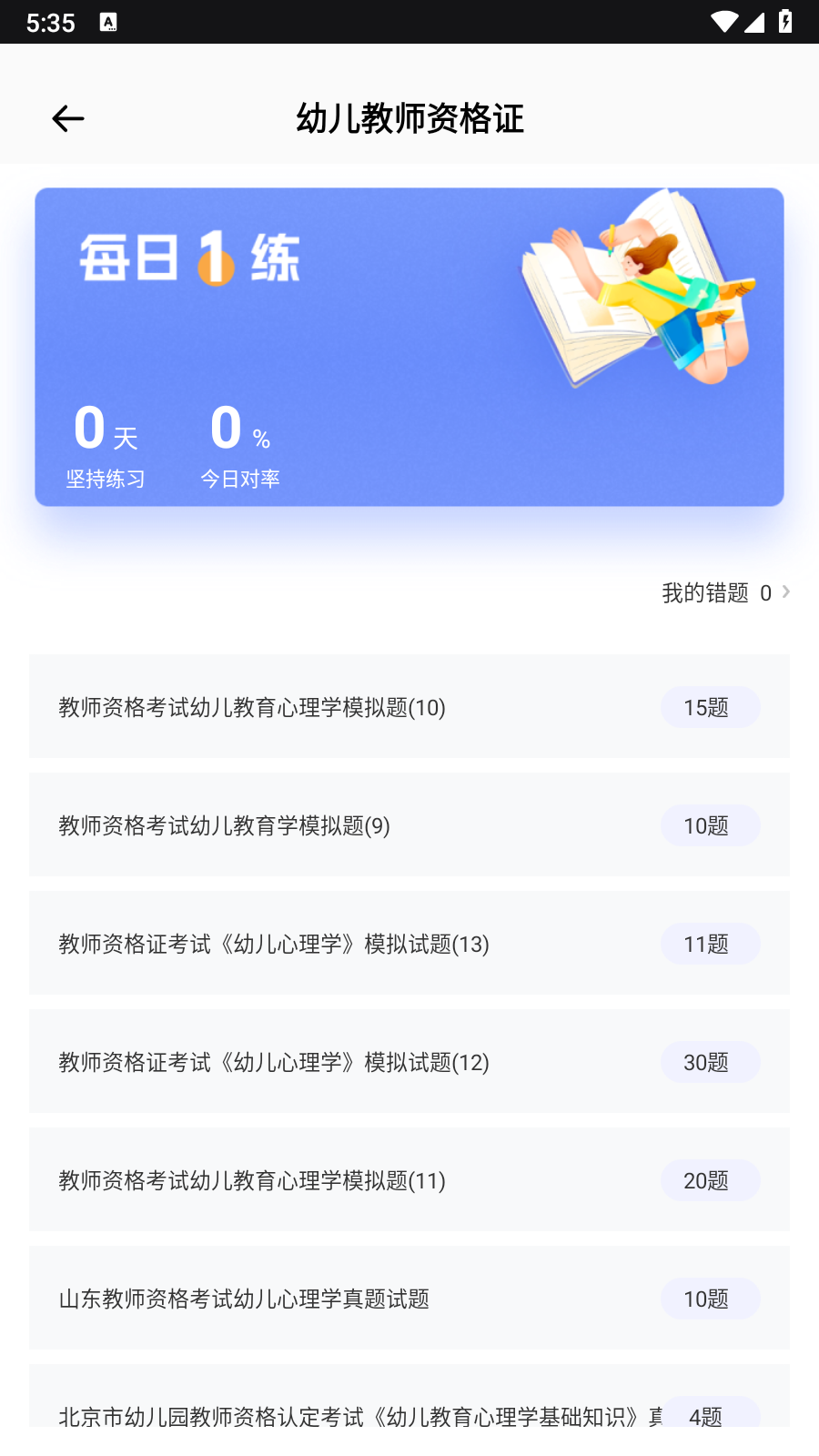Tap the signal strength icon
Viewport: 819px width, 1456px height.
(753, 23)
